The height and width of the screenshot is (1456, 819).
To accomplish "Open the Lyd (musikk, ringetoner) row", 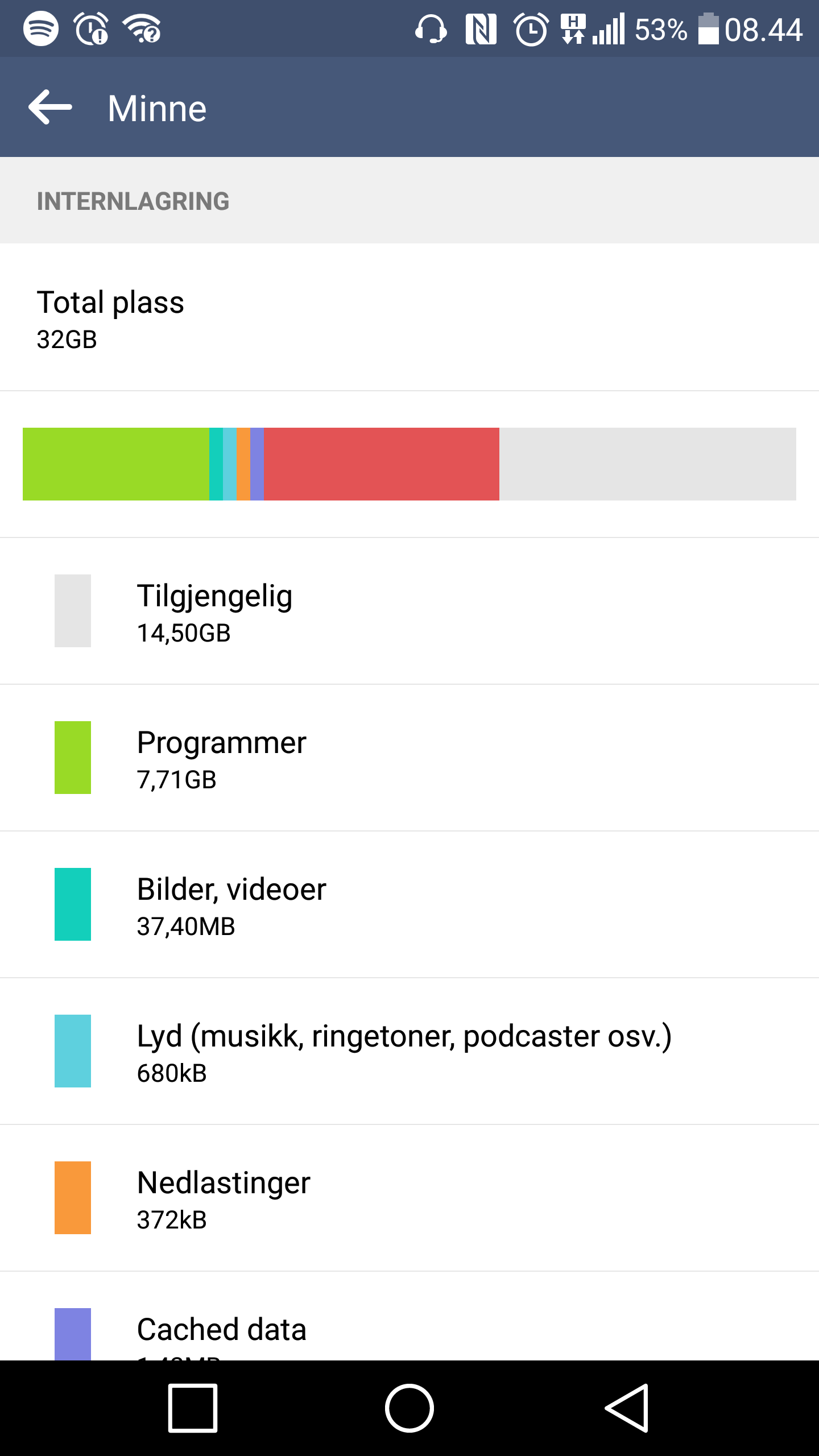I will (x=409, y=1051).
